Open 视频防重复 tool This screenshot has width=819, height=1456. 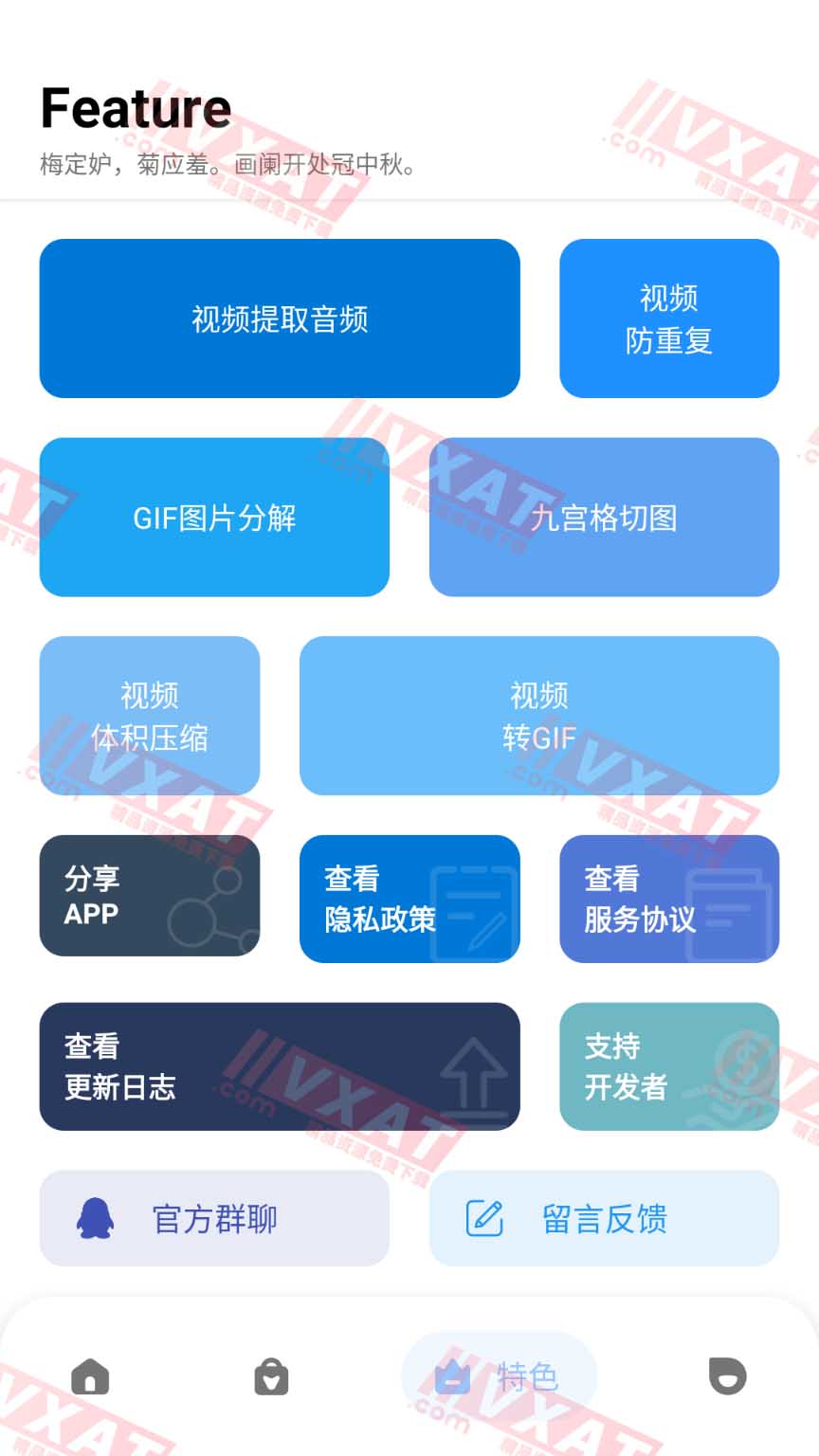(x=669, y=318)
